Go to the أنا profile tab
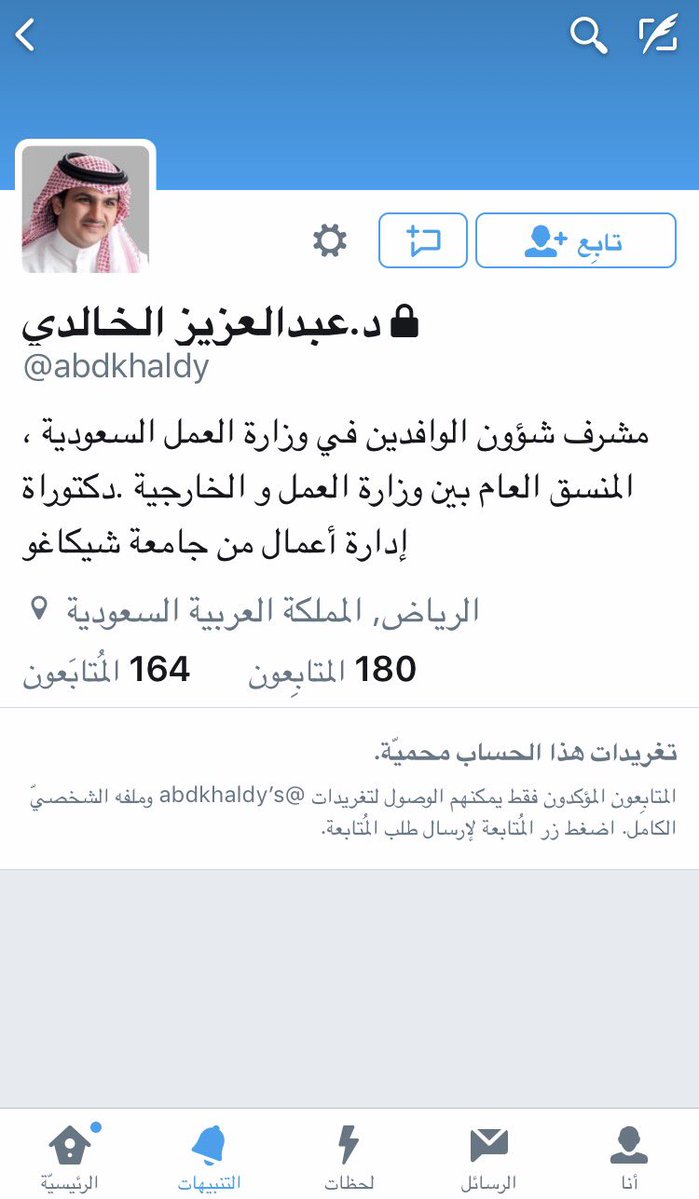Image resolution: width=699 pixels, height=1199 pixels. tap(629, 1156)
